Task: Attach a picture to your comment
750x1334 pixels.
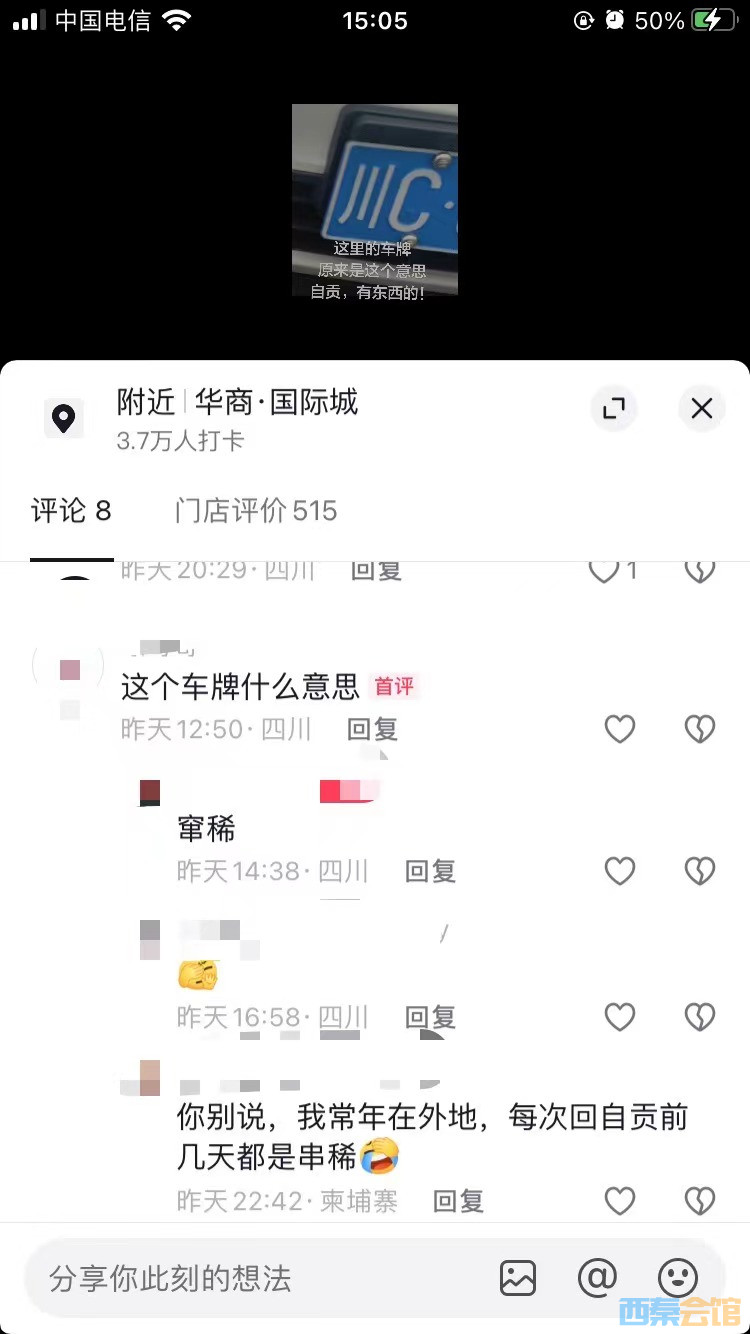Action: (518, 1278)
